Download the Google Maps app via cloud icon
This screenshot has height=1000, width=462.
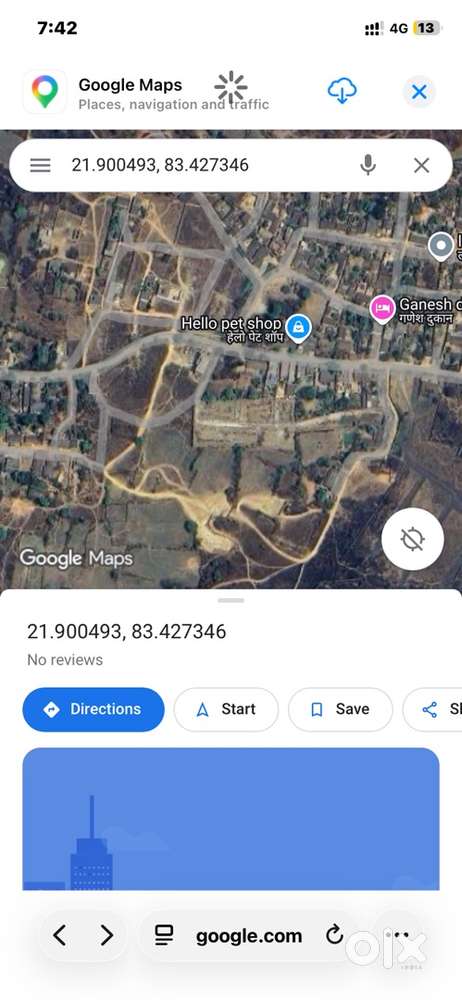click(342, 91)
